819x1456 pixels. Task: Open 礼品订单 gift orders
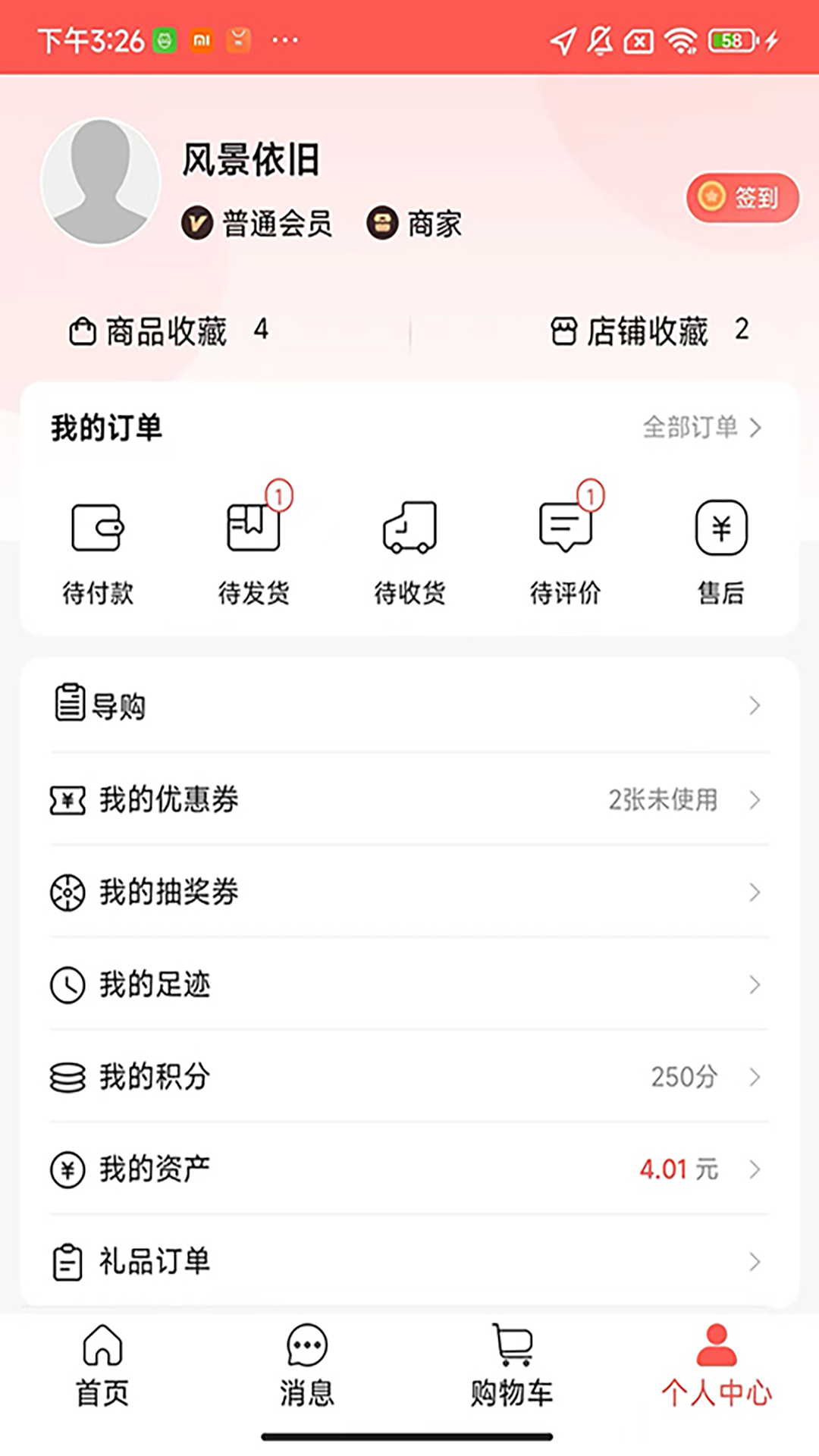click(409, 1262)
